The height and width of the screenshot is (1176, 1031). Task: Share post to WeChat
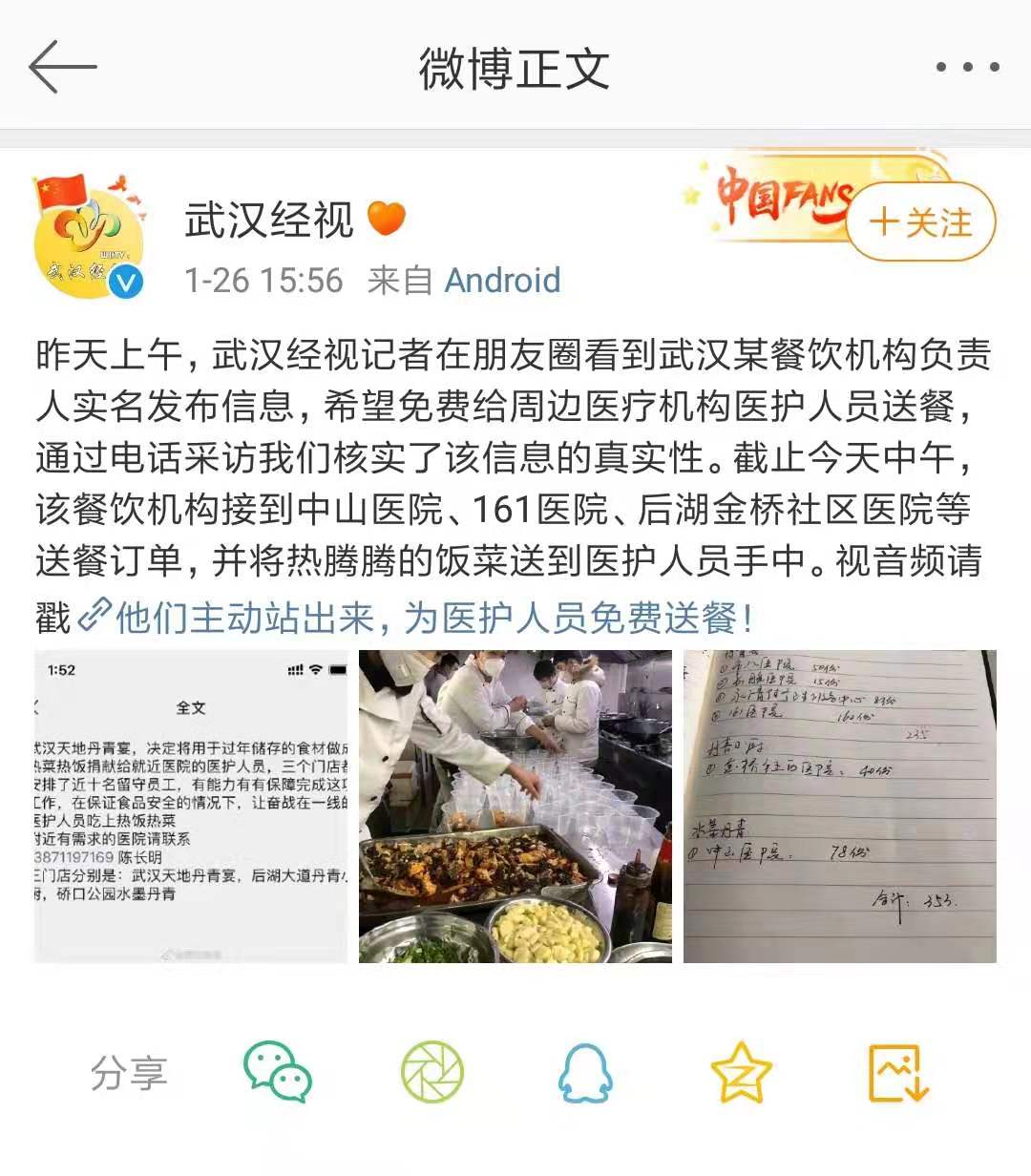(x=277, y=1073)
